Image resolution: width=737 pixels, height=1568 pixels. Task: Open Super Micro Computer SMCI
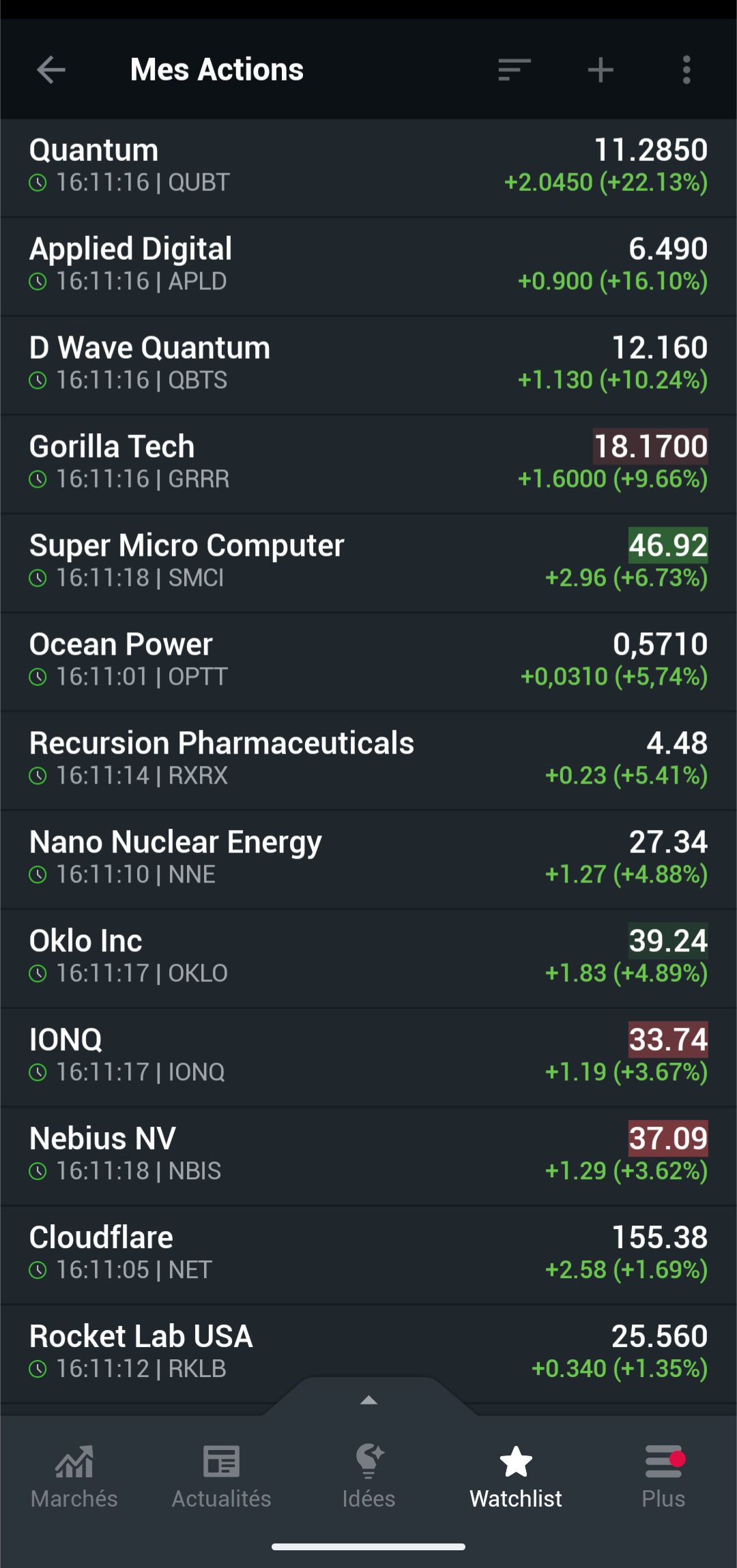tap(369, 563)
